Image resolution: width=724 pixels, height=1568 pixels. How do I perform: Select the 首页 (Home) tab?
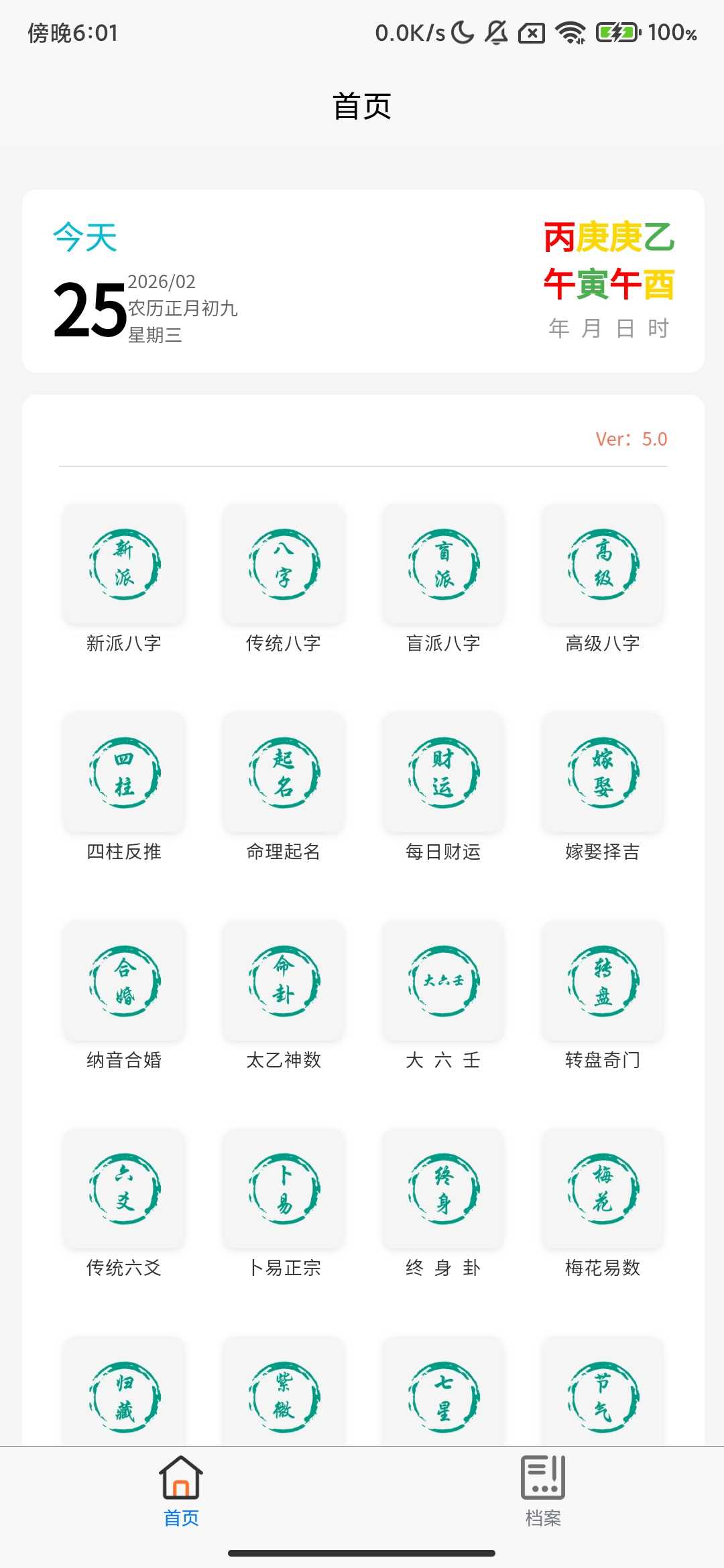tap(180, 1491)
